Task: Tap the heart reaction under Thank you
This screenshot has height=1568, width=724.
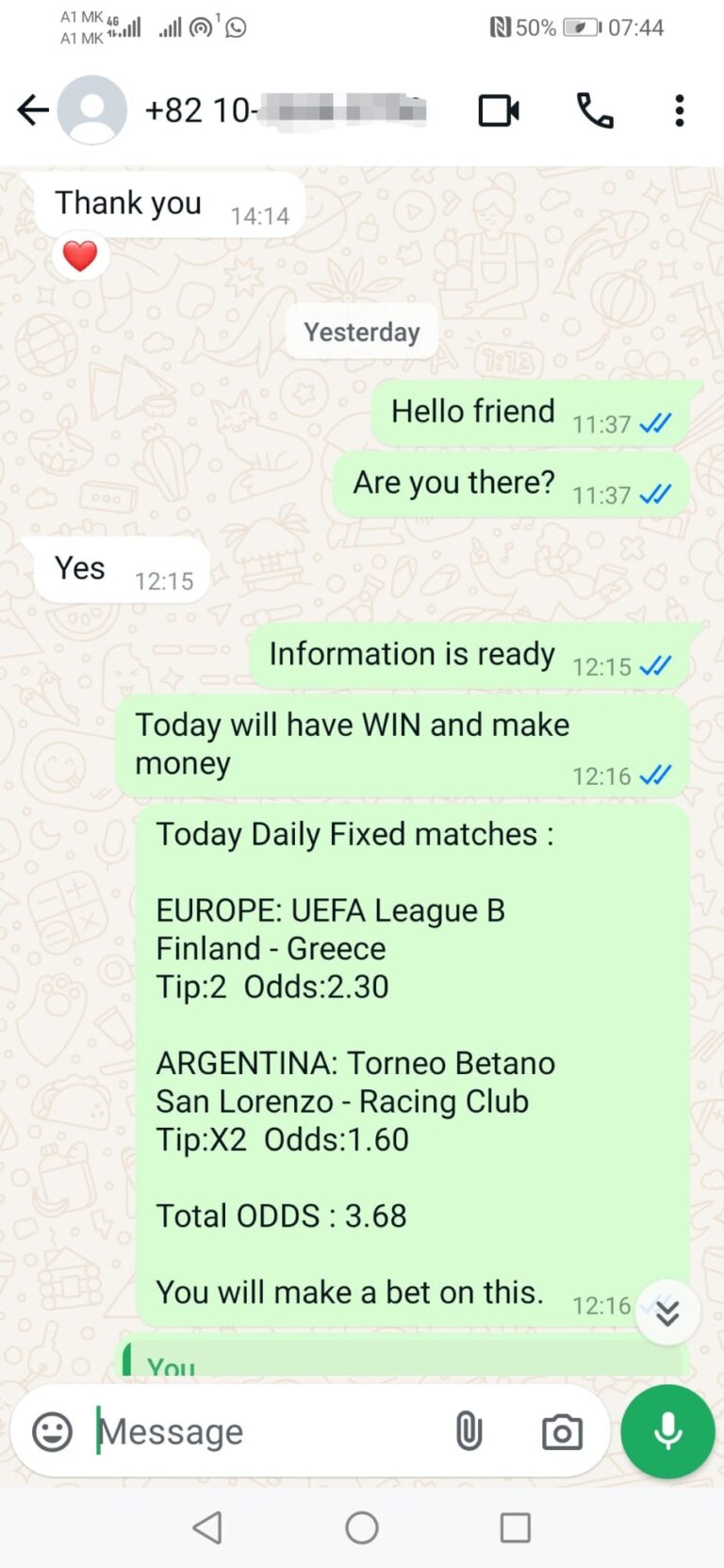Action: (80, 255)
